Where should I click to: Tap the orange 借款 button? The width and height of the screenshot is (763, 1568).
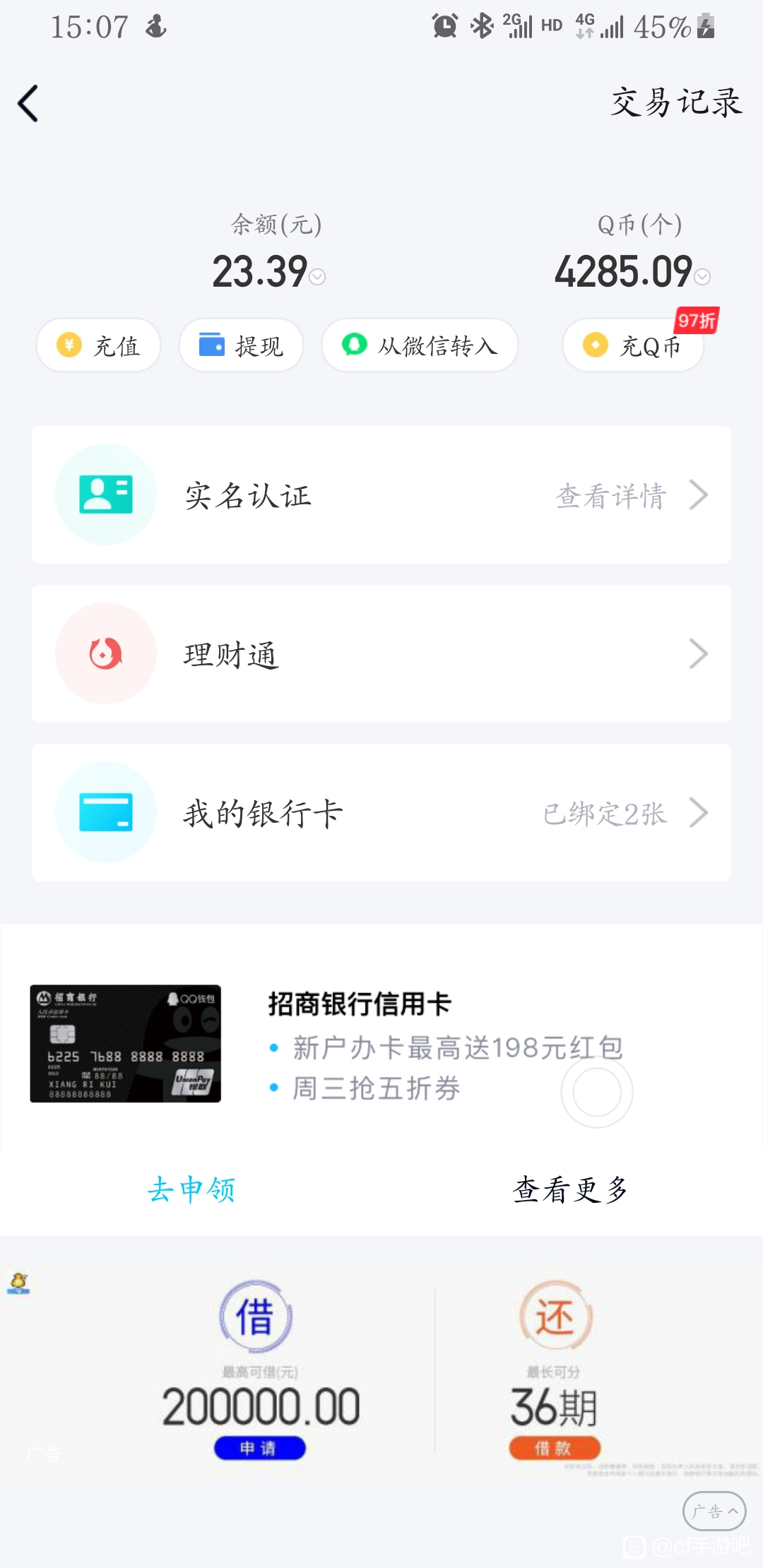pyautogui.click(x=555, y=1448)
